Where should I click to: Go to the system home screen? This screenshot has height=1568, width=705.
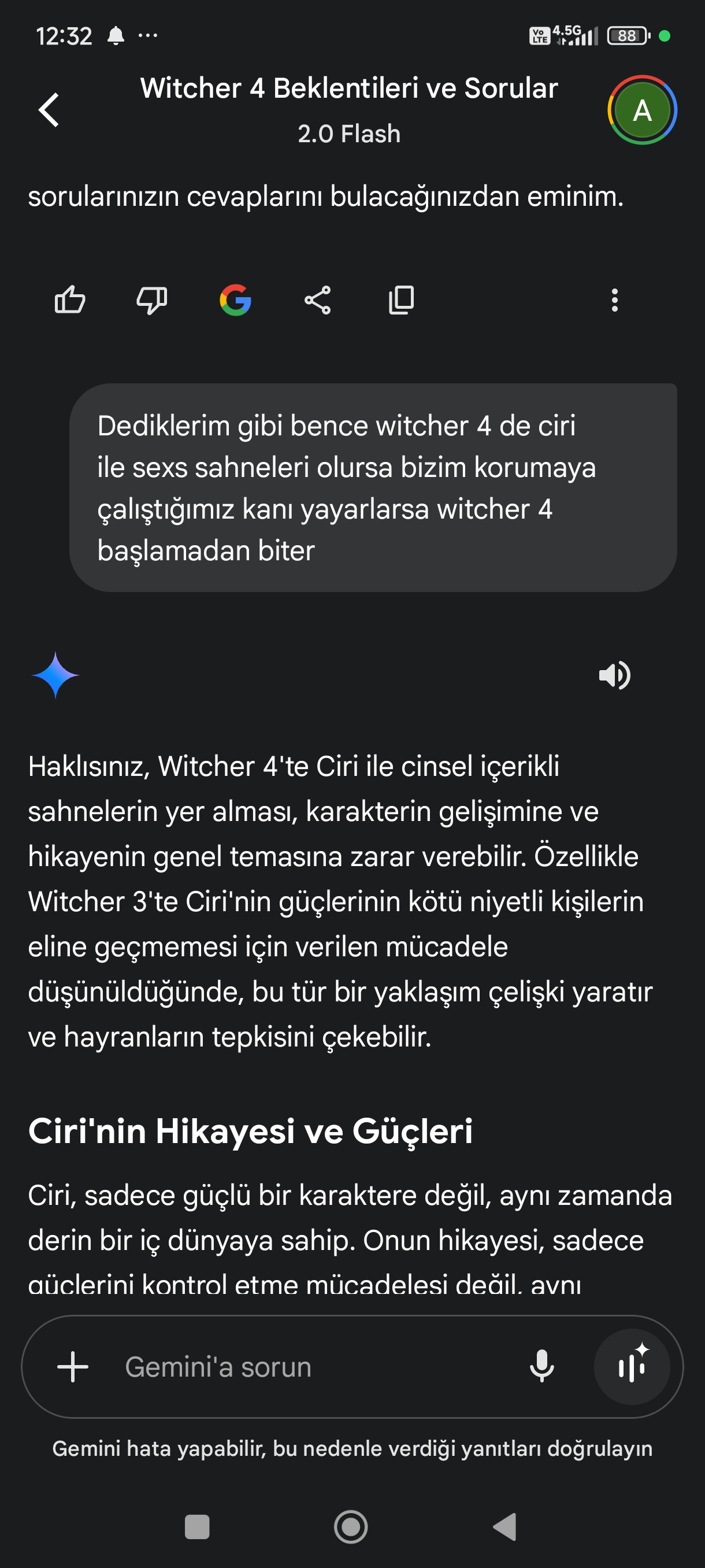click(351, 1526)
